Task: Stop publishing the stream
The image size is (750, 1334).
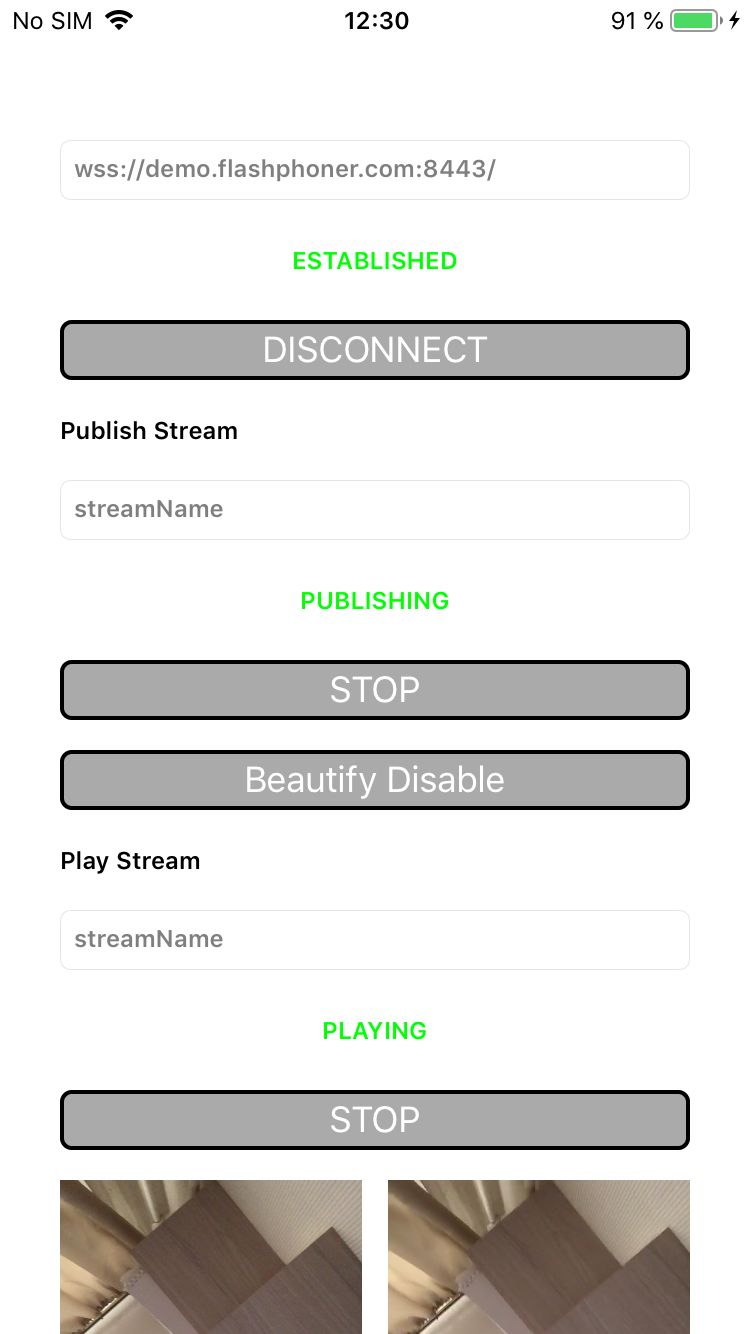Action: pos(375,690)
